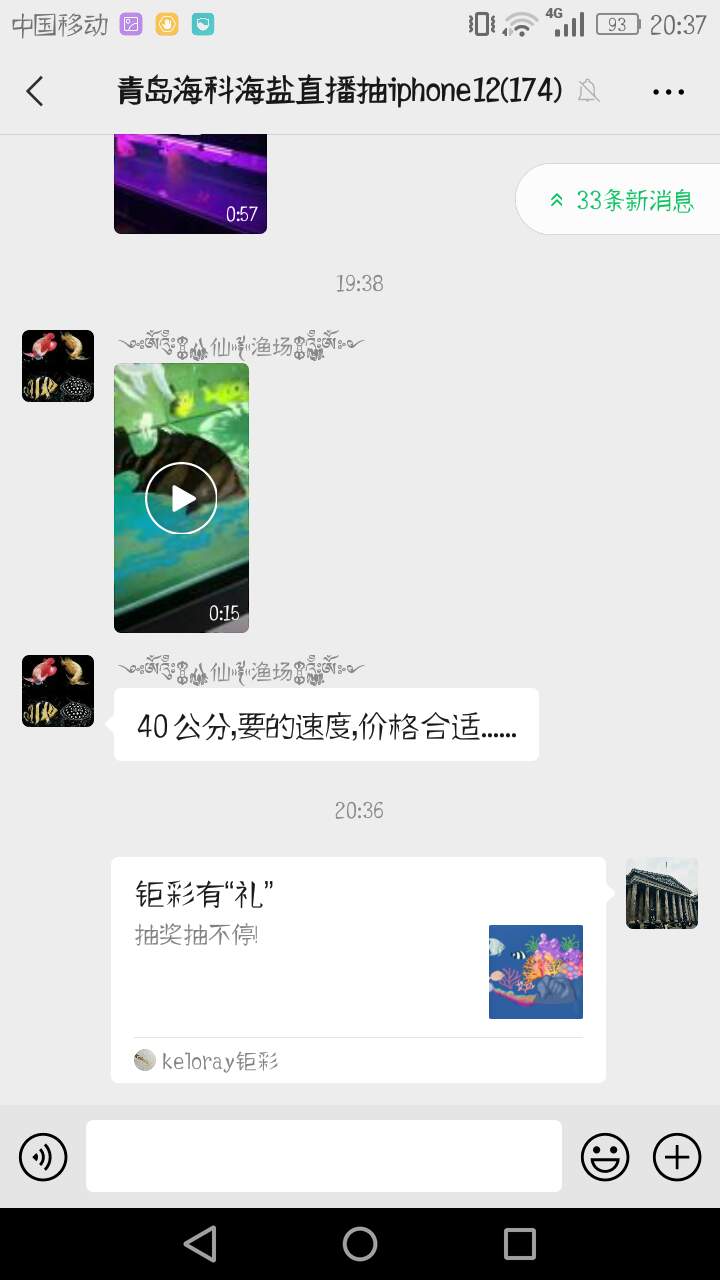720x1280 pixels.
Task: Open the emoji picker
Action: pos(605,1157)
